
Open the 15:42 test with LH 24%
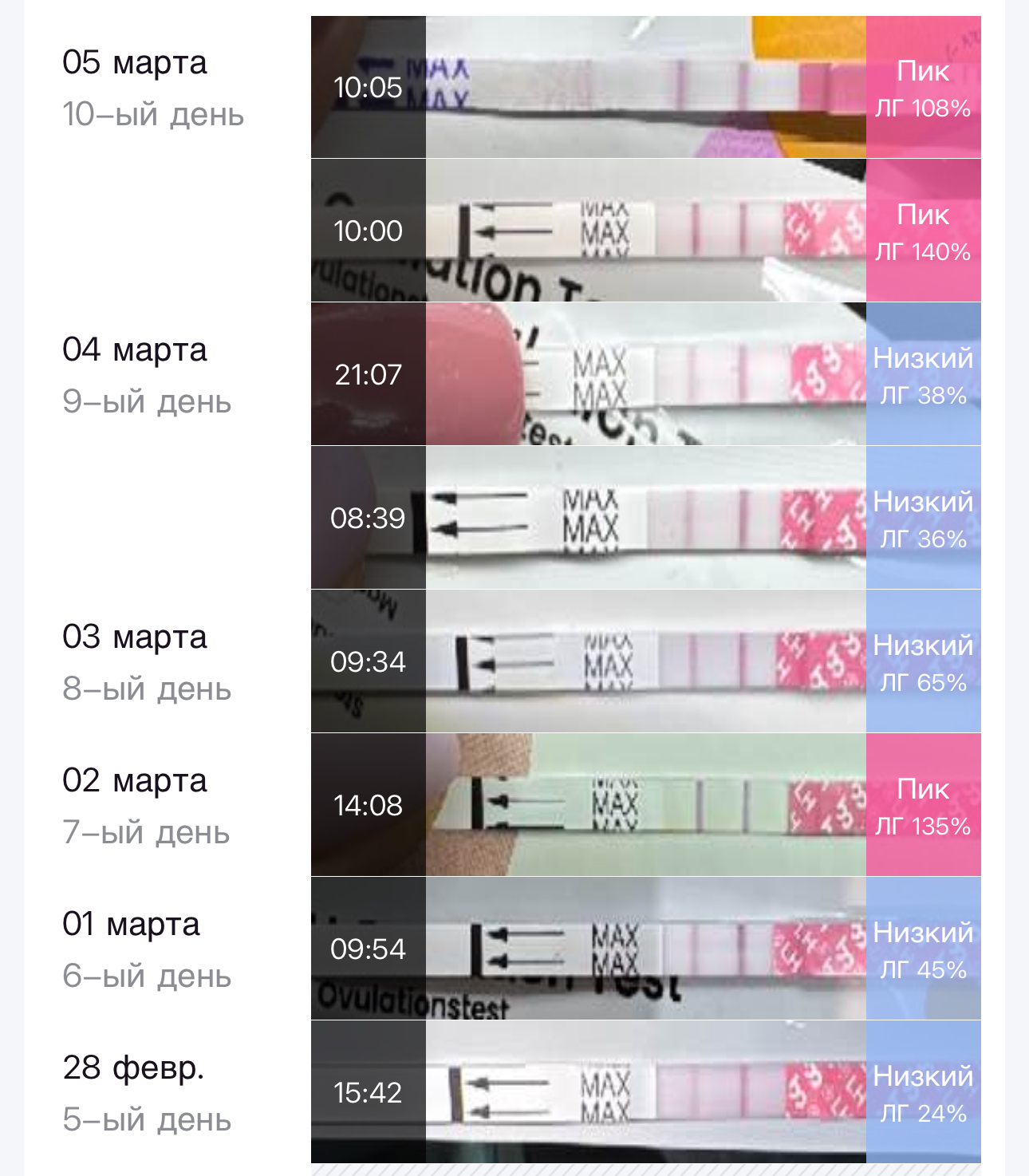coord(645,1092)
